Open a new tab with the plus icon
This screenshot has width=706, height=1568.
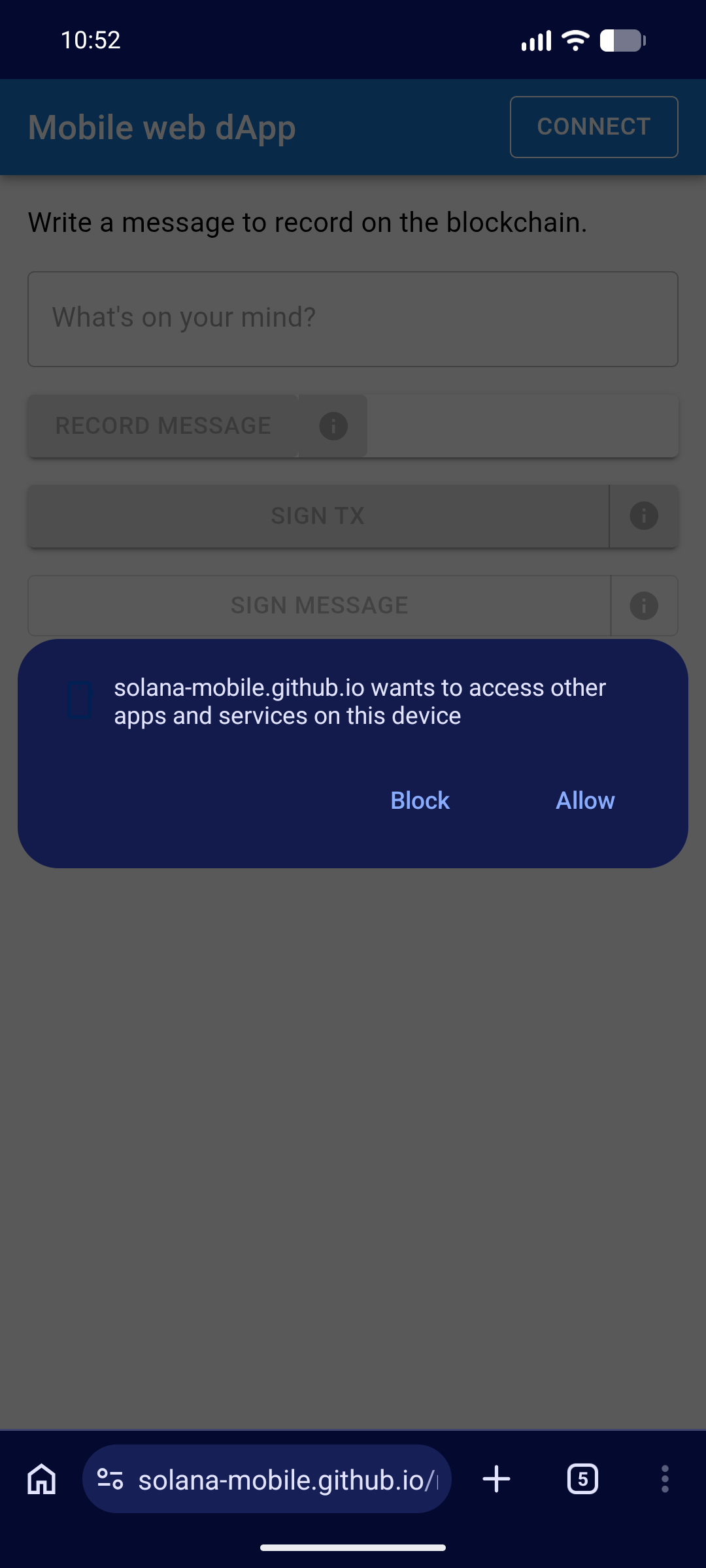click(497, 1479)
